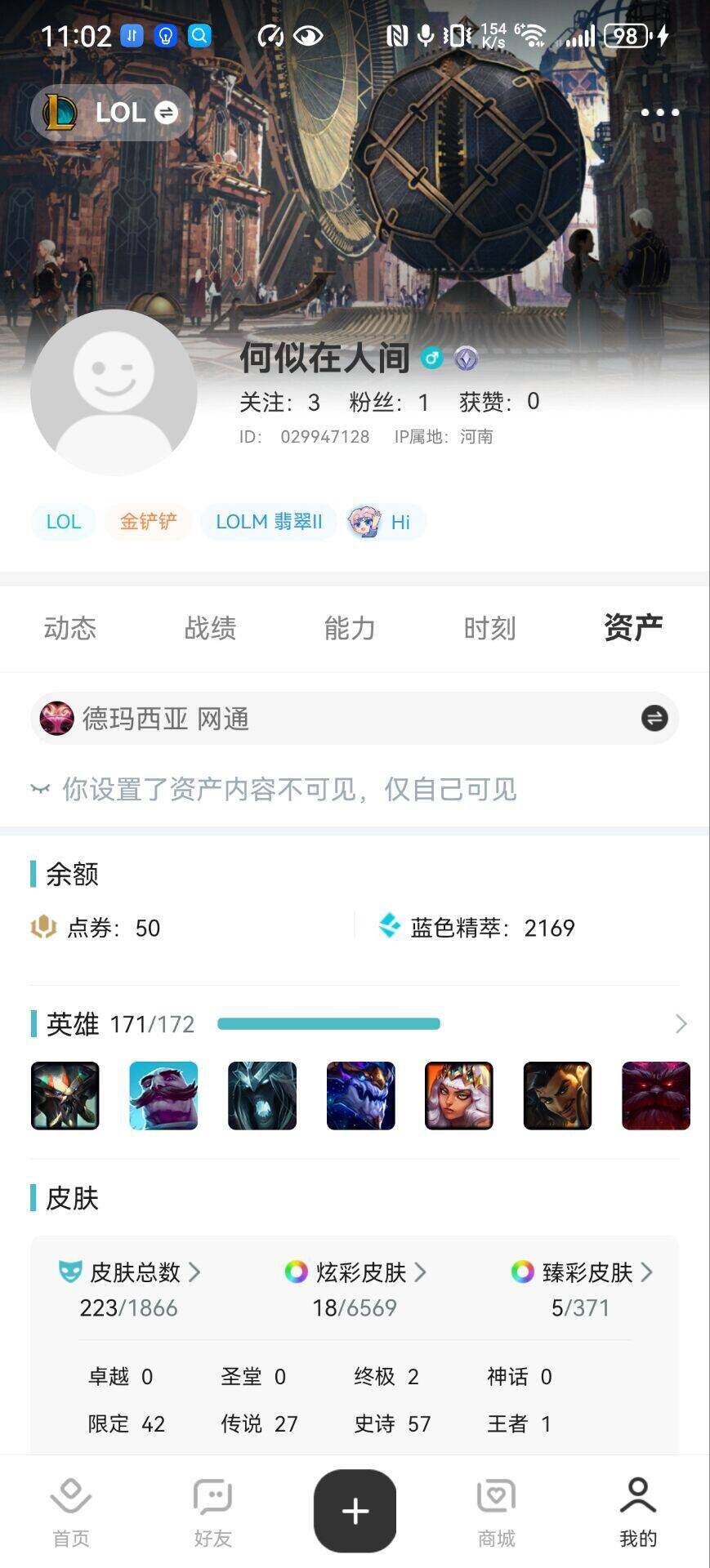
Task: Go to the 首页 tab
Action: pos(71,1512)
